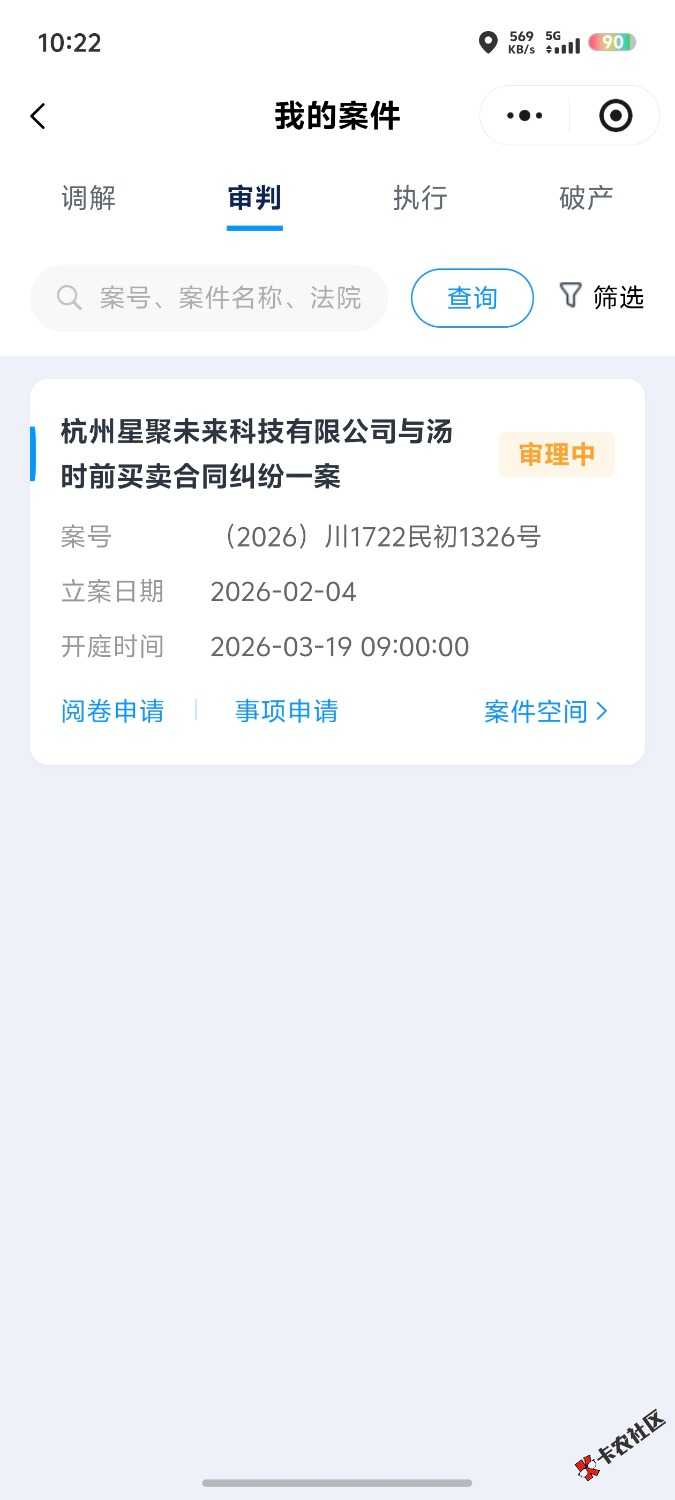The image size is (675, 1500).
Task: Switch to the 执行 tab
Action: 420,198
